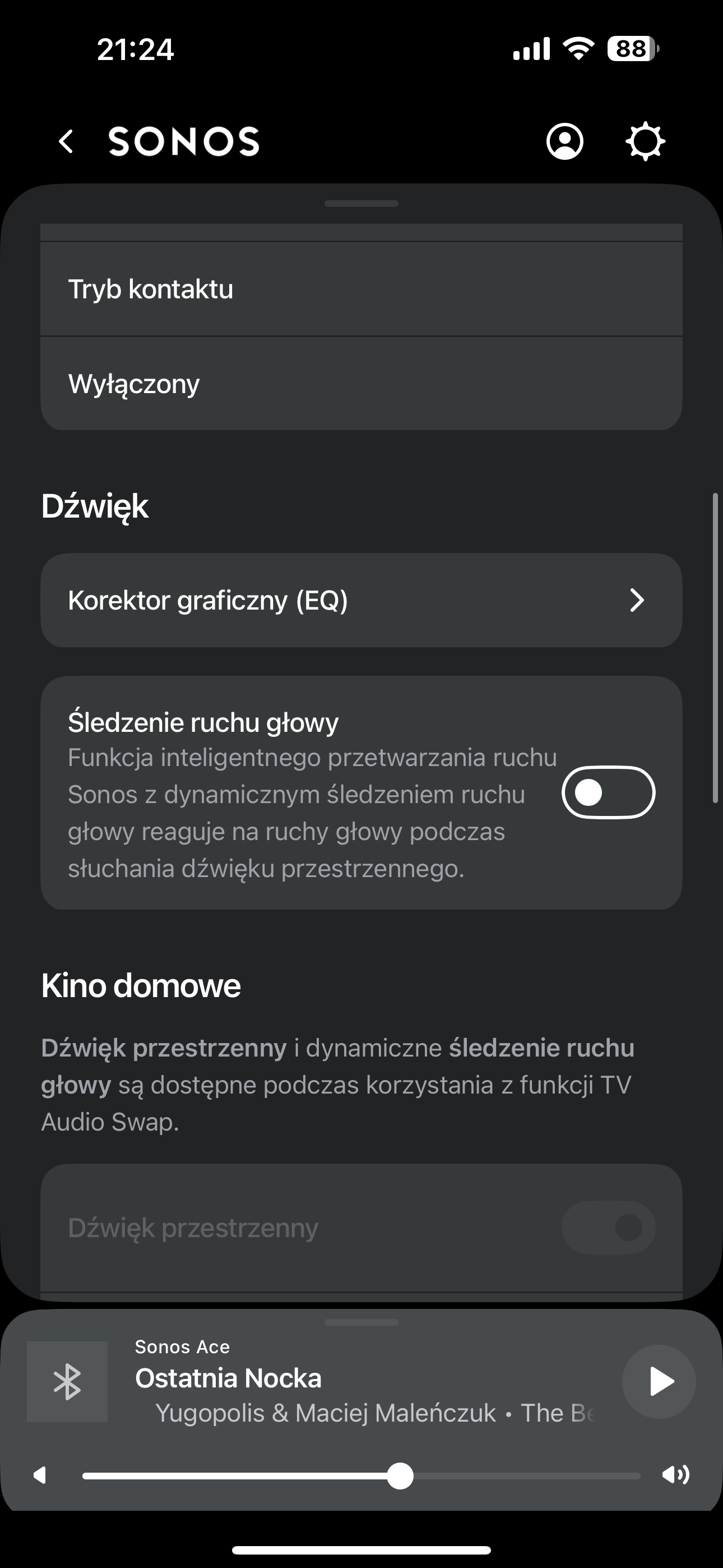
Task: Select the Tryb kontaktu option
Action: tap(361, 289)
